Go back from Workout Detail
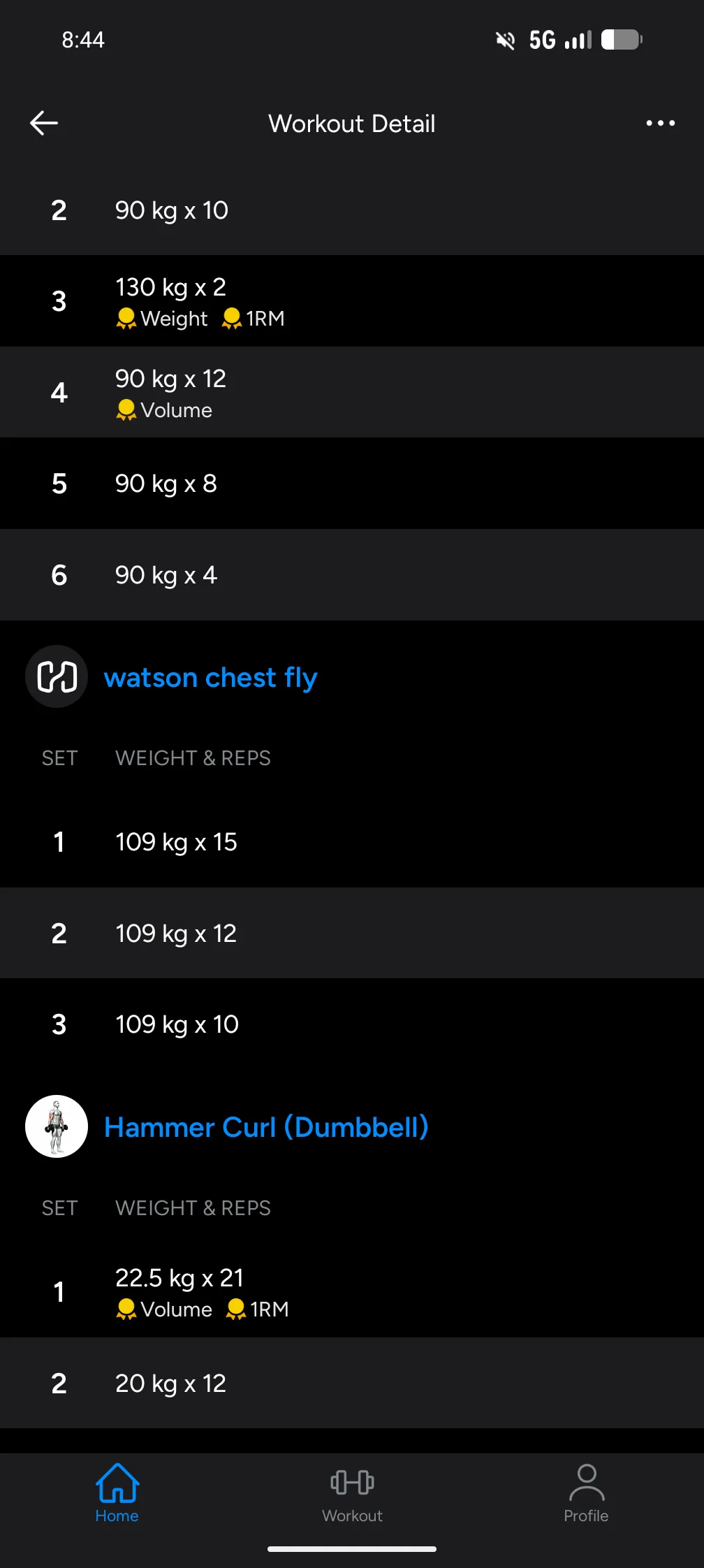The width and height of the screenshot is (704, 1568). tap(44, 123)
